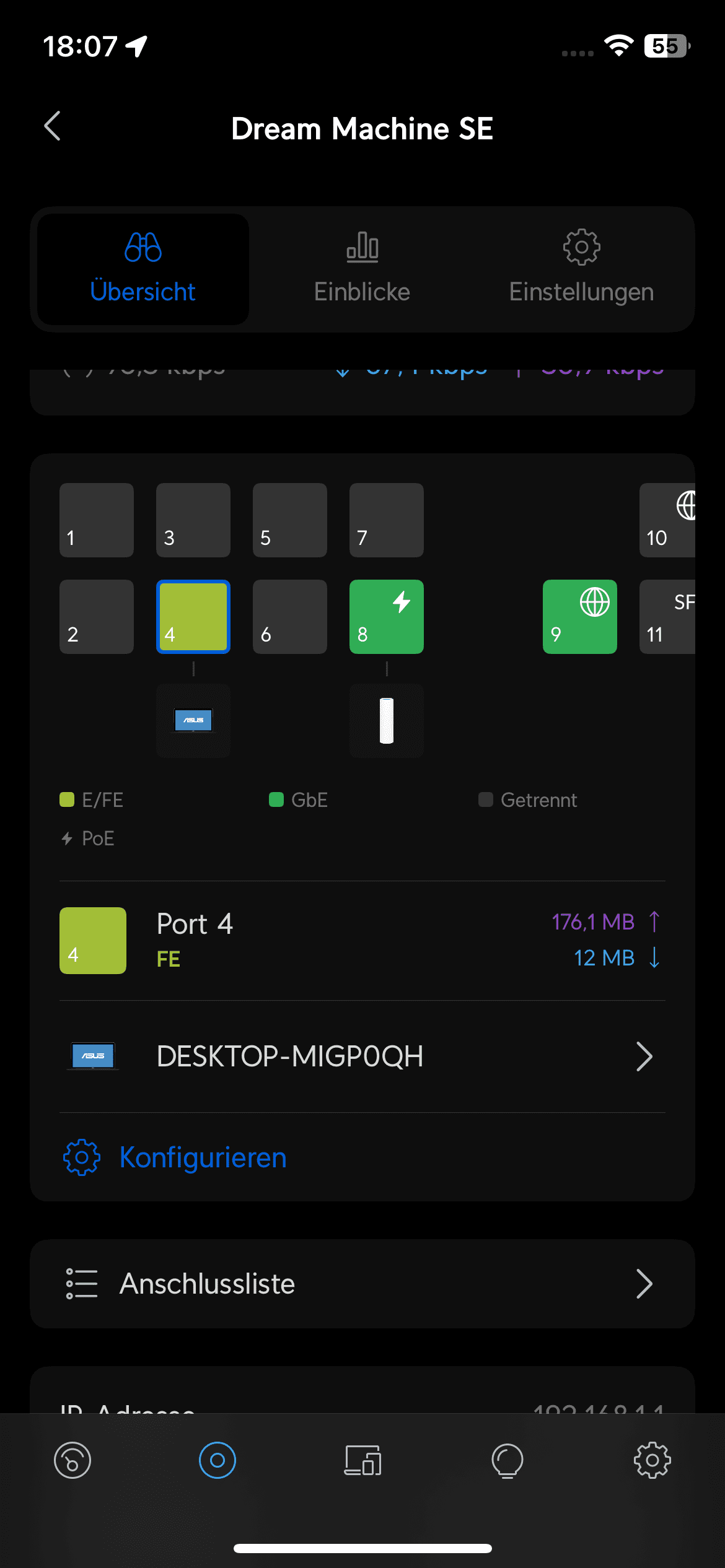Screen dimensions: 725x1568
Task: Select port 6 in the port grid
Action: 290,617
